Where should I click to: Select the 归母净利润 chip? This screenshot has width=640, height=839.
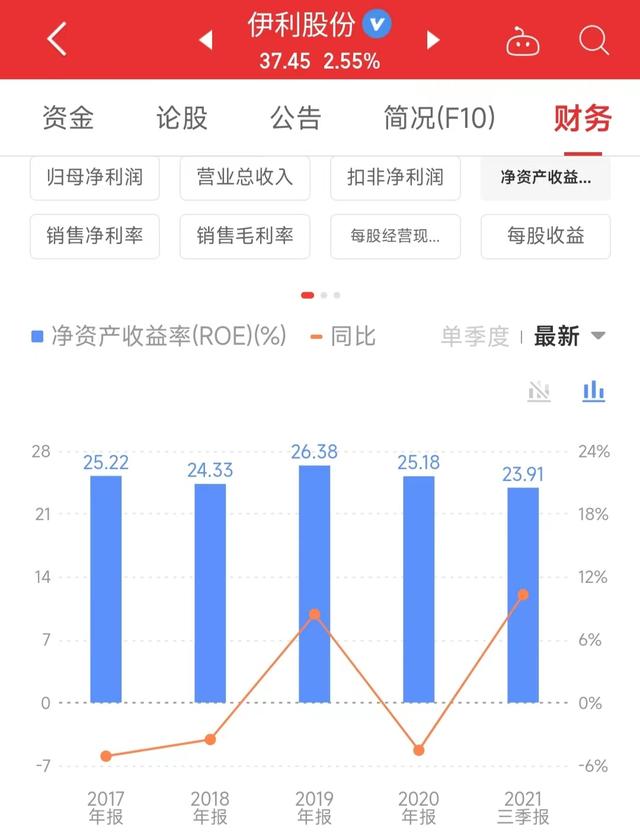95,178
